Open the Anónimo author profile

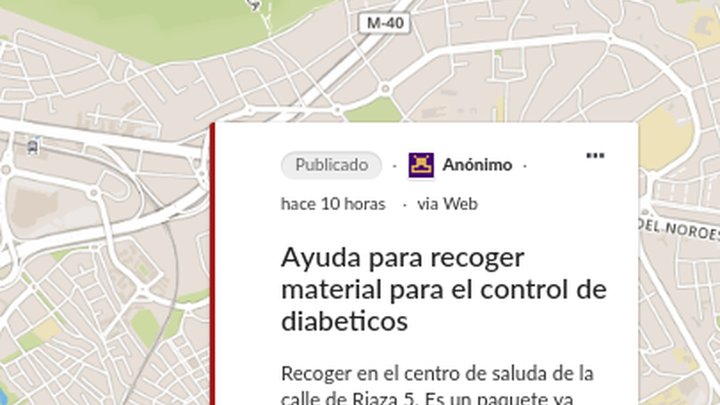click(476, 165)
